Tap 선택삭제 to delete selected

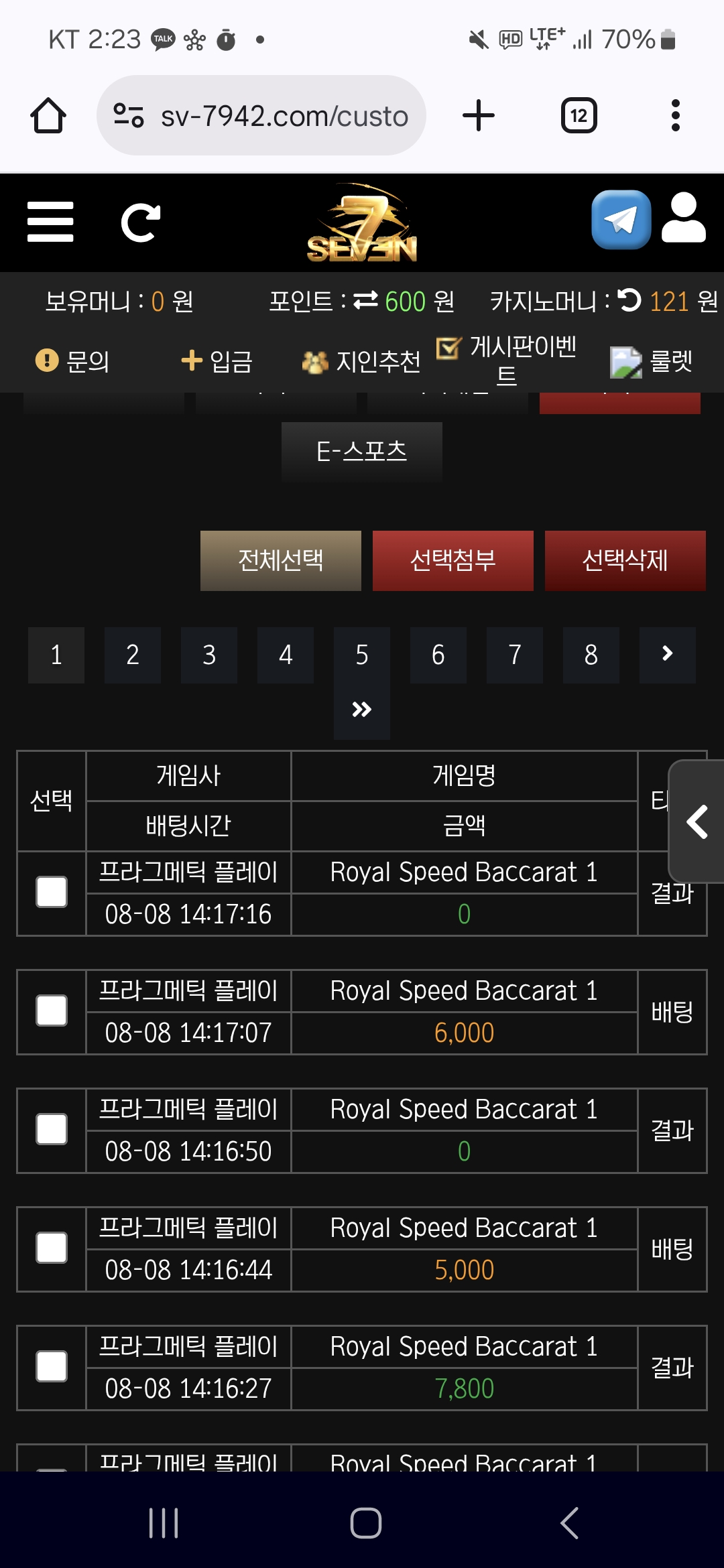[x=625, y=560]
